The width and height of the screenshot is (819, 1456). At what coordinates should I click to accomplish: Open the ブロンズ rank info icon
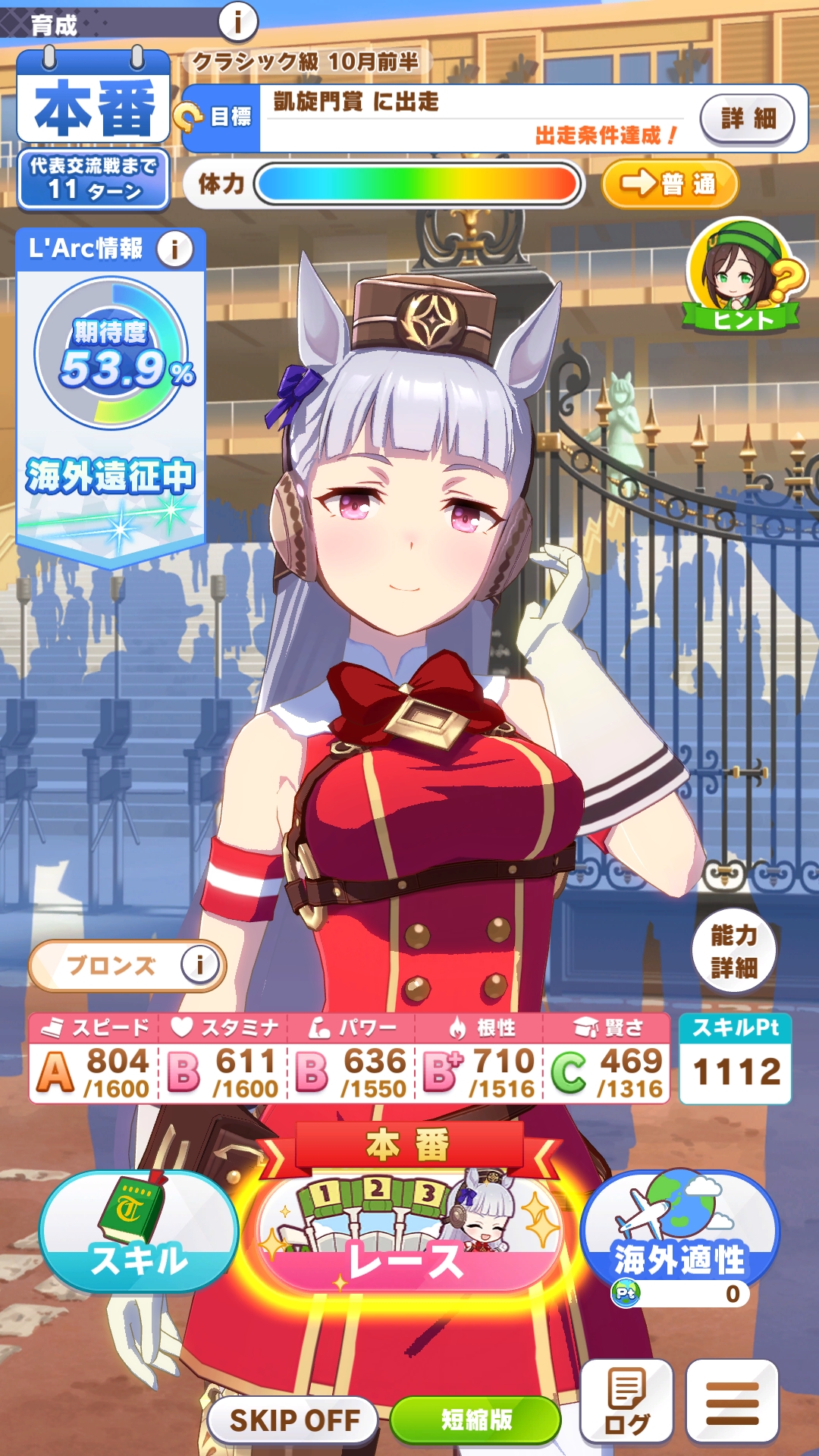199,965
